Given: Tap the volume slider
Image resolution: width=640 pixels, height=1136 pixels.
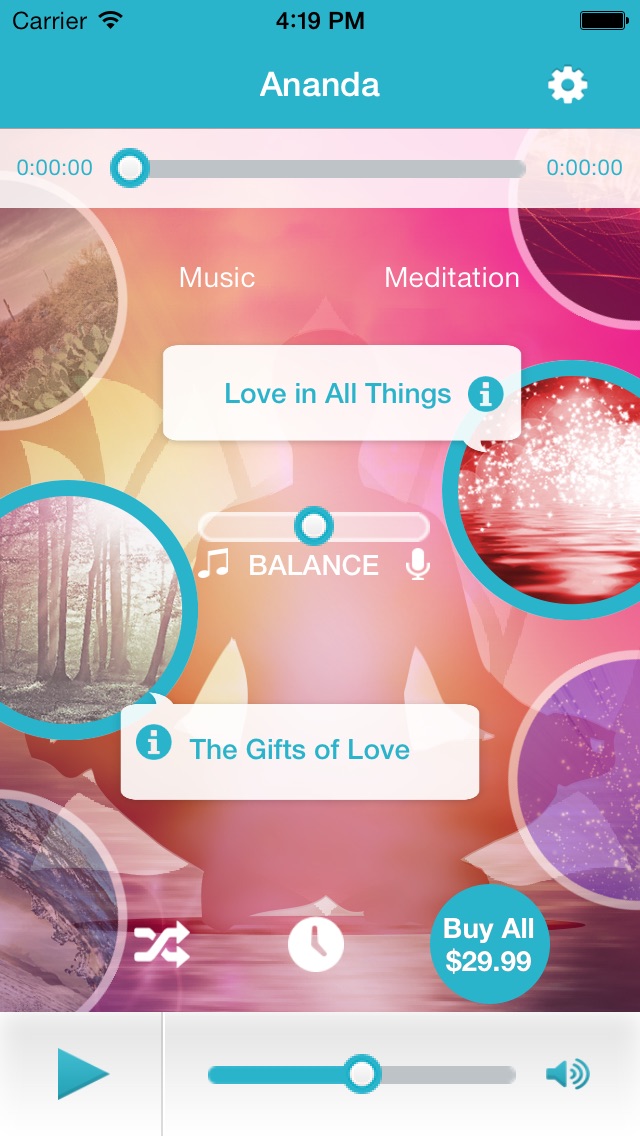Looking at the screenshot, I should pyautogui.click(x=361, y=1075).
